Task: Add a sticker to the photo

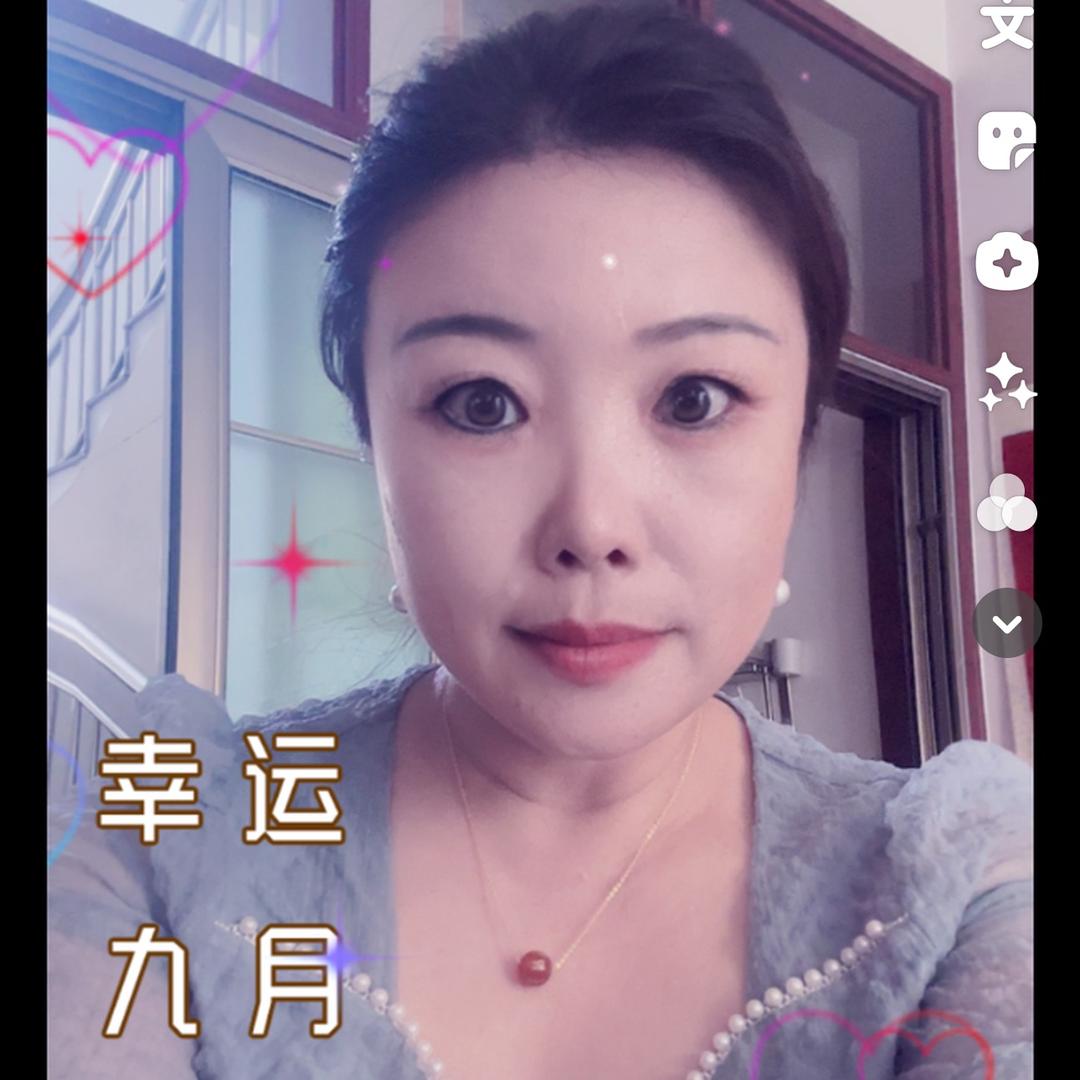Action: click(x=1006, y=141)
